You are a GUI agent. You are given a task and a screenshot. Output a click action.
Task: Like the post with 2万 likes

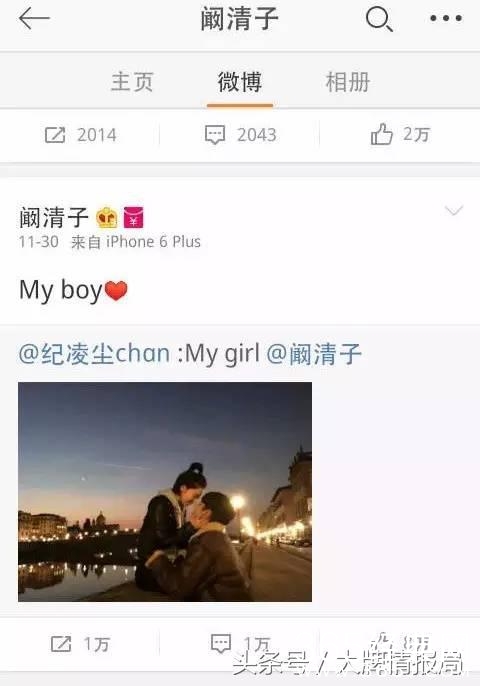[400, 134]
